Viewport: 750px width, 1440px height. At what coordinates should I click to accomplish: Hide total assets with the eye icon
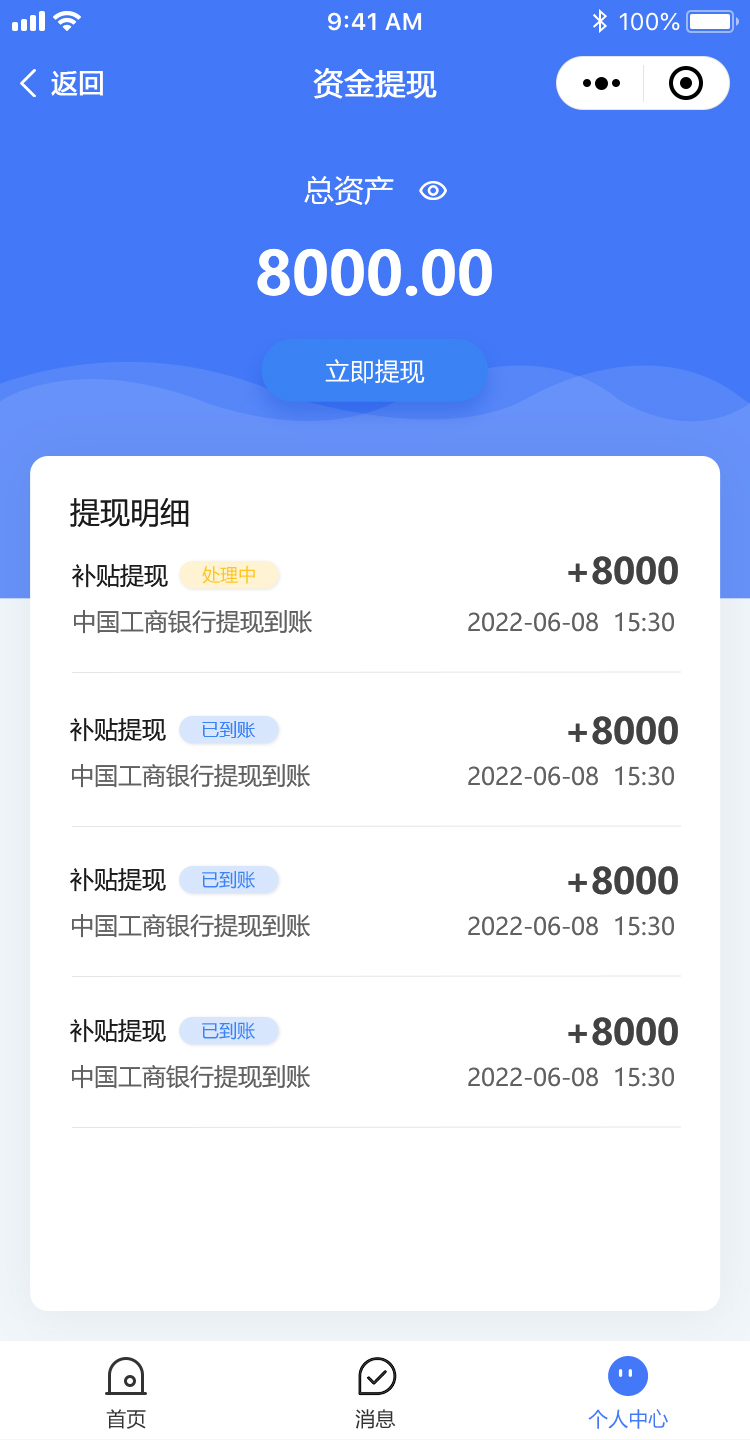[433, 191]
